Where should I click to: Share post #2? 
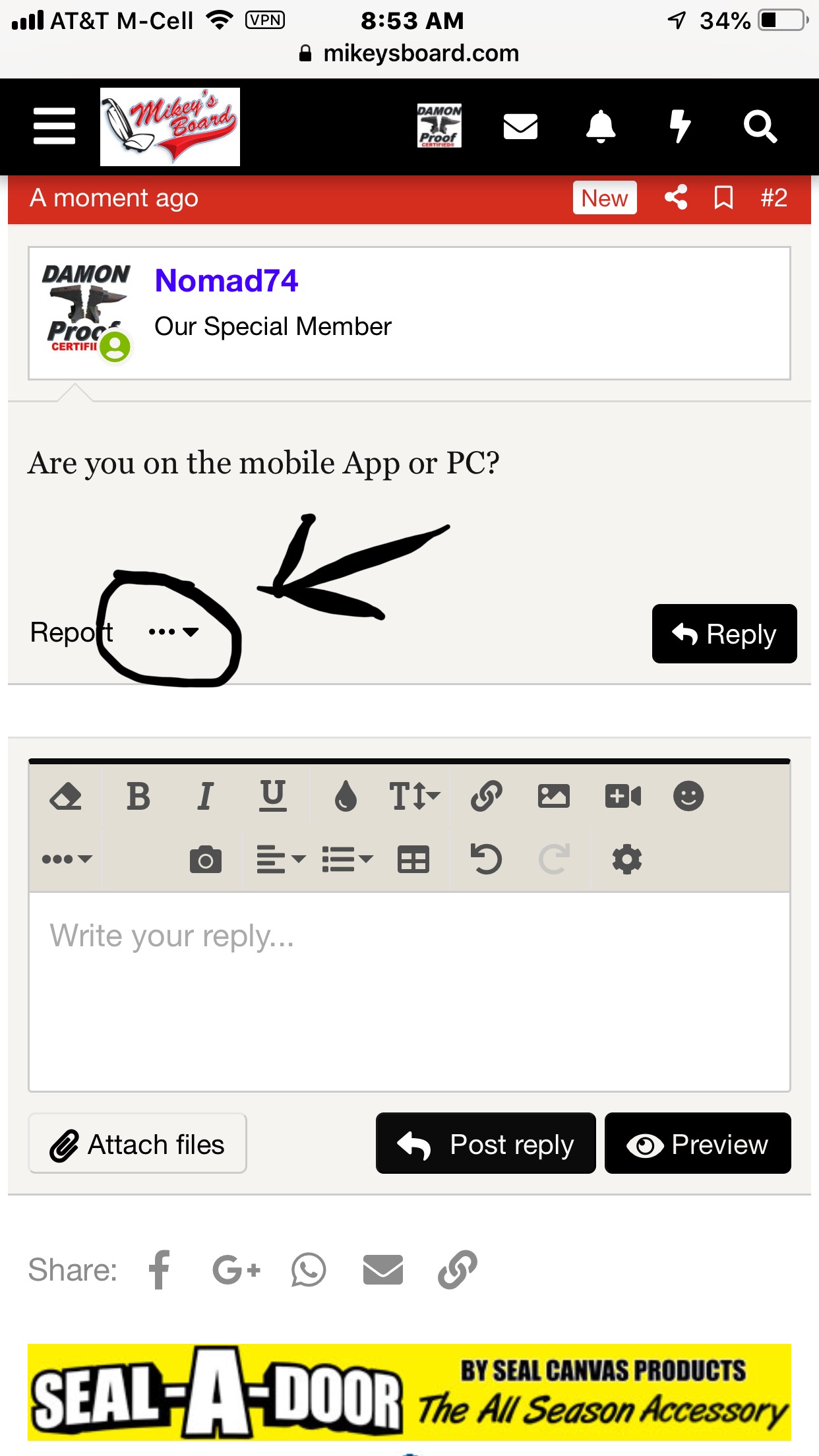[676, 197]
